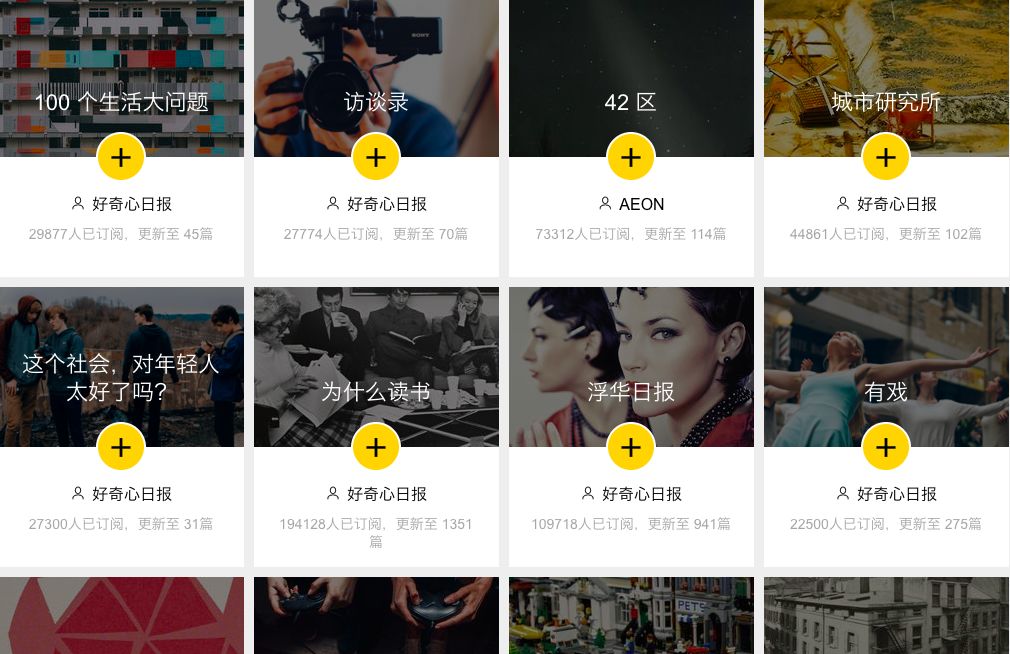Viewport: 1010px width, 654px height.
Task: Tap the plus button for 为什么读书
Action: coord(376,447)
